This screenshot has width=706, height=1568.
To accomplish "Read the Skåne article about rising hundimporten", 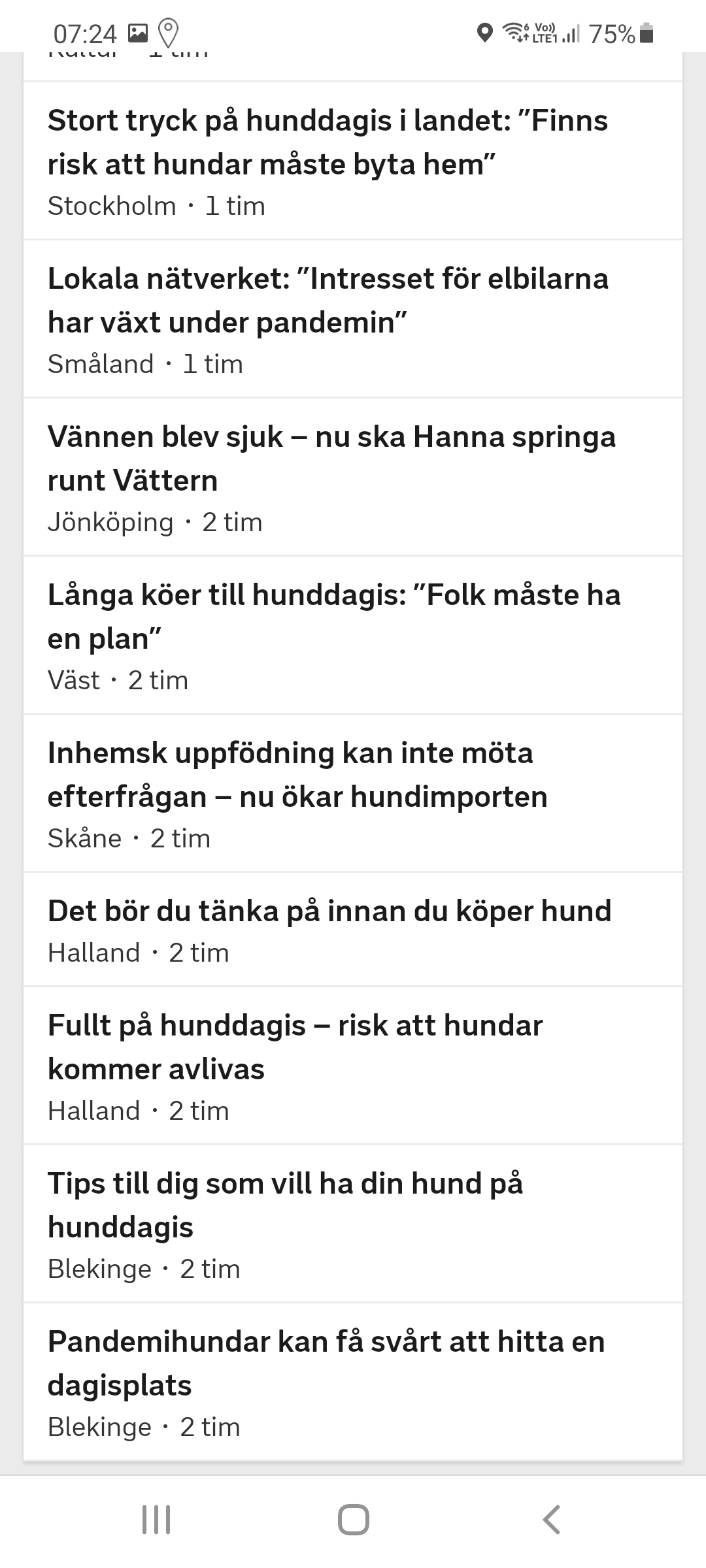I will 297,776.
